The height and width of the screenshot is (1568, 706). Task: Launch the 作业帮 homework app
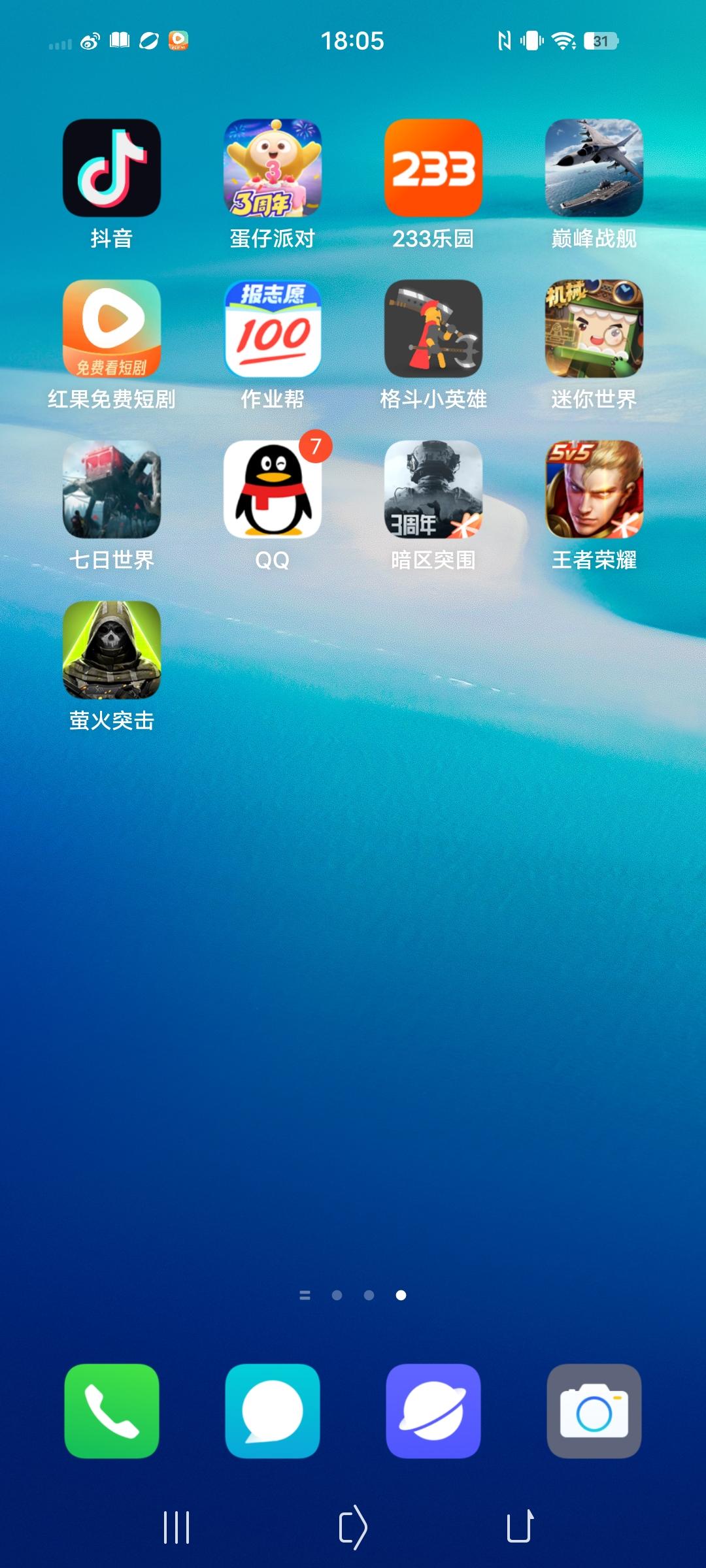(x=273, y=330)
